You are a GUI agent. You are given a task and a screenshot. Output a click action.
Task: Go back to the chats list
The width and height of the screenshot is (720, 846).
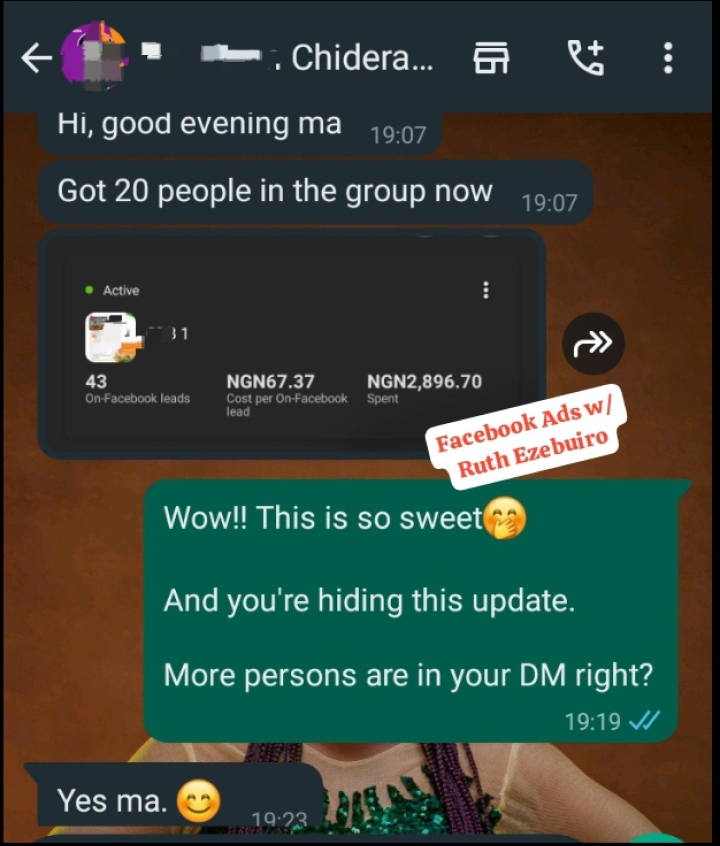tap(36, 59)
